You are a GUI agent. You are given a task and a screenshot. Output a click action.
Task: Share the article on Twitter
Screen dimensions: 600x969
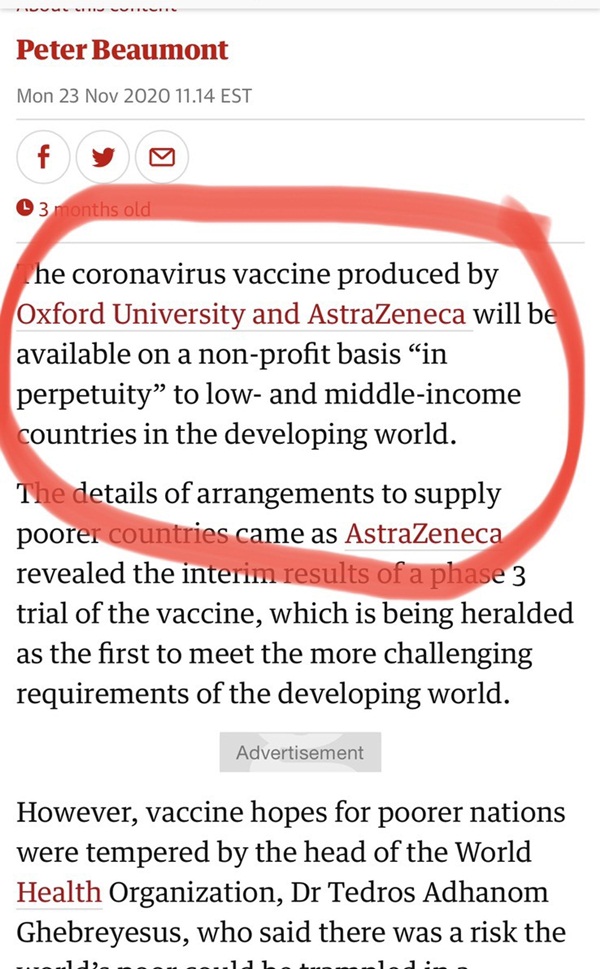click(x=103, y=157)
